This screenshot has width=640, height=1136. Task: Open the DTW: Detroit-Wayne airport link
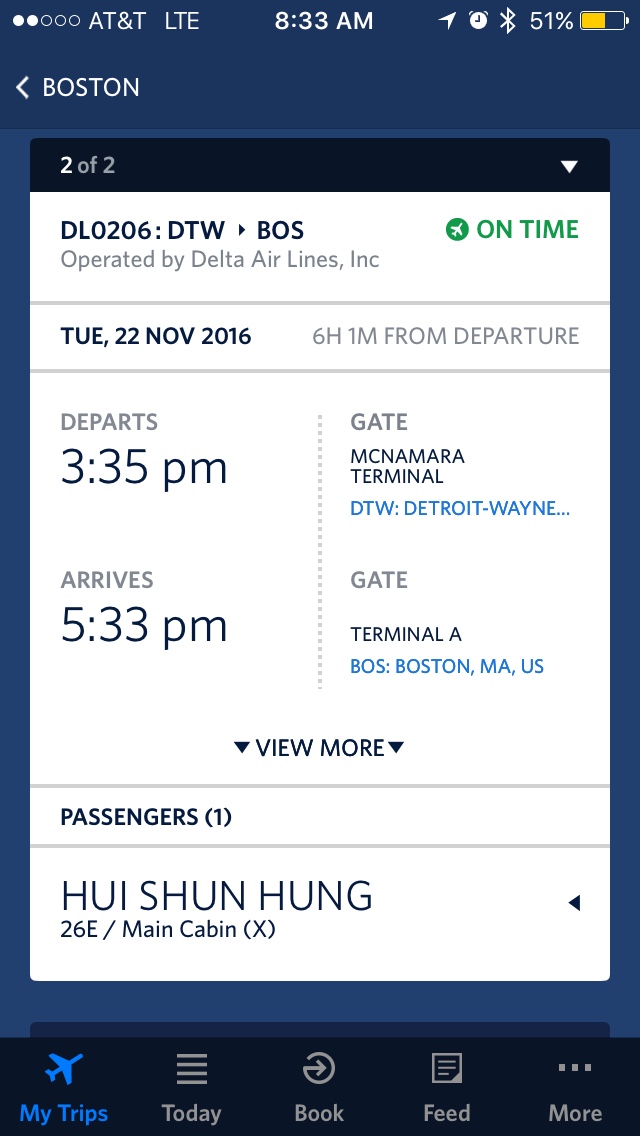click(x=460, y=509)
